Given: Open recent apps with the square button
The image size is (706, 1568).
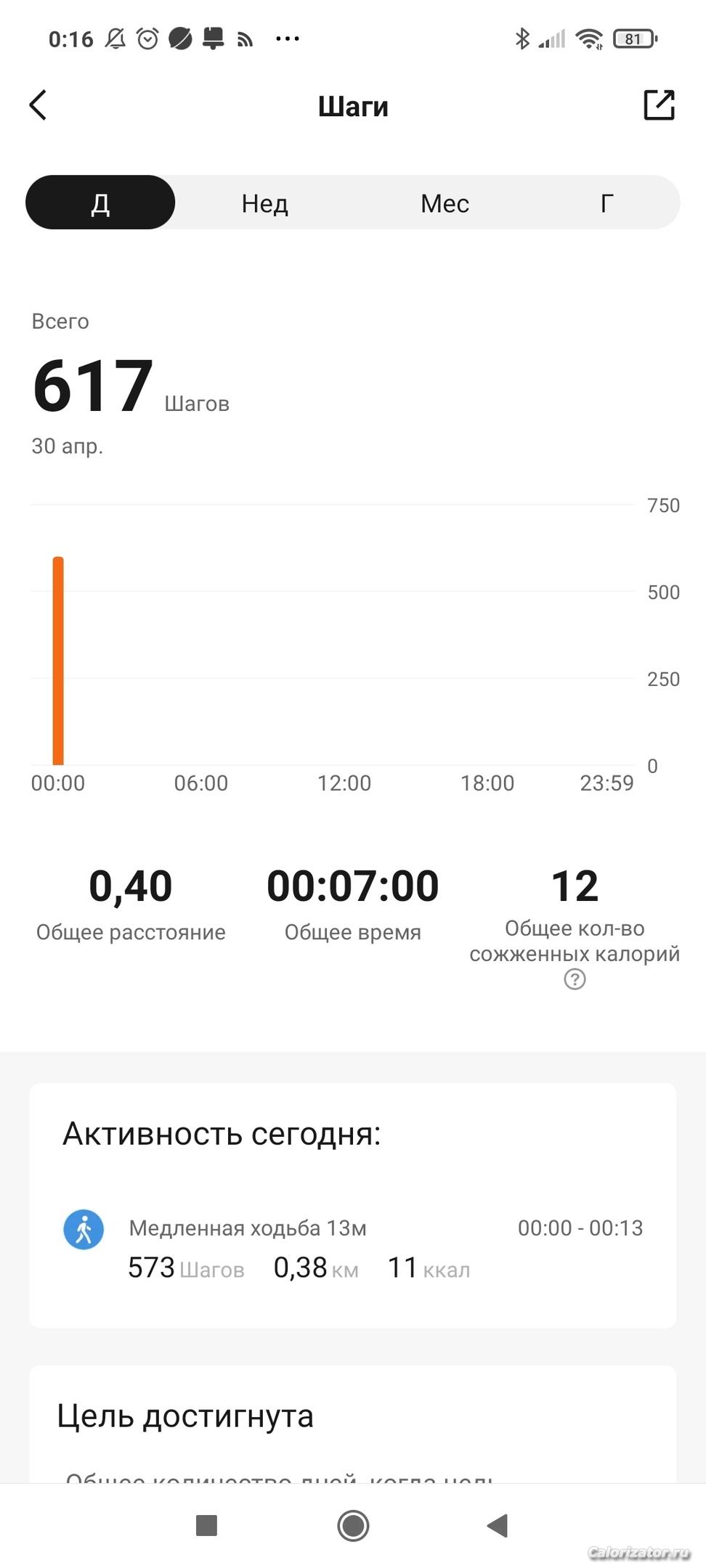Looking at the screenshot, I should click(207, 1525).
